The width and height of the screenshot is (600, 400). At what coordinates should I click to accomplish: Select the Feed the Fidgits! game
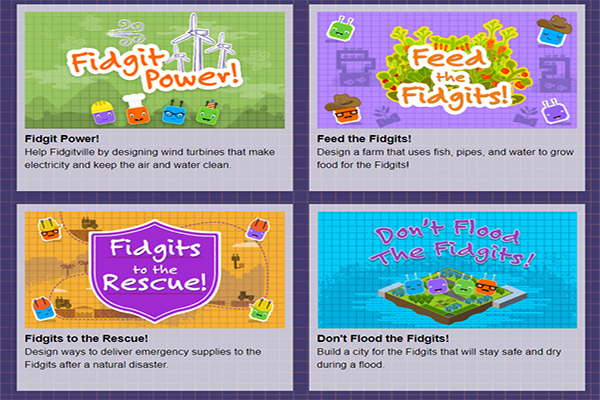(x=447, y=70)
